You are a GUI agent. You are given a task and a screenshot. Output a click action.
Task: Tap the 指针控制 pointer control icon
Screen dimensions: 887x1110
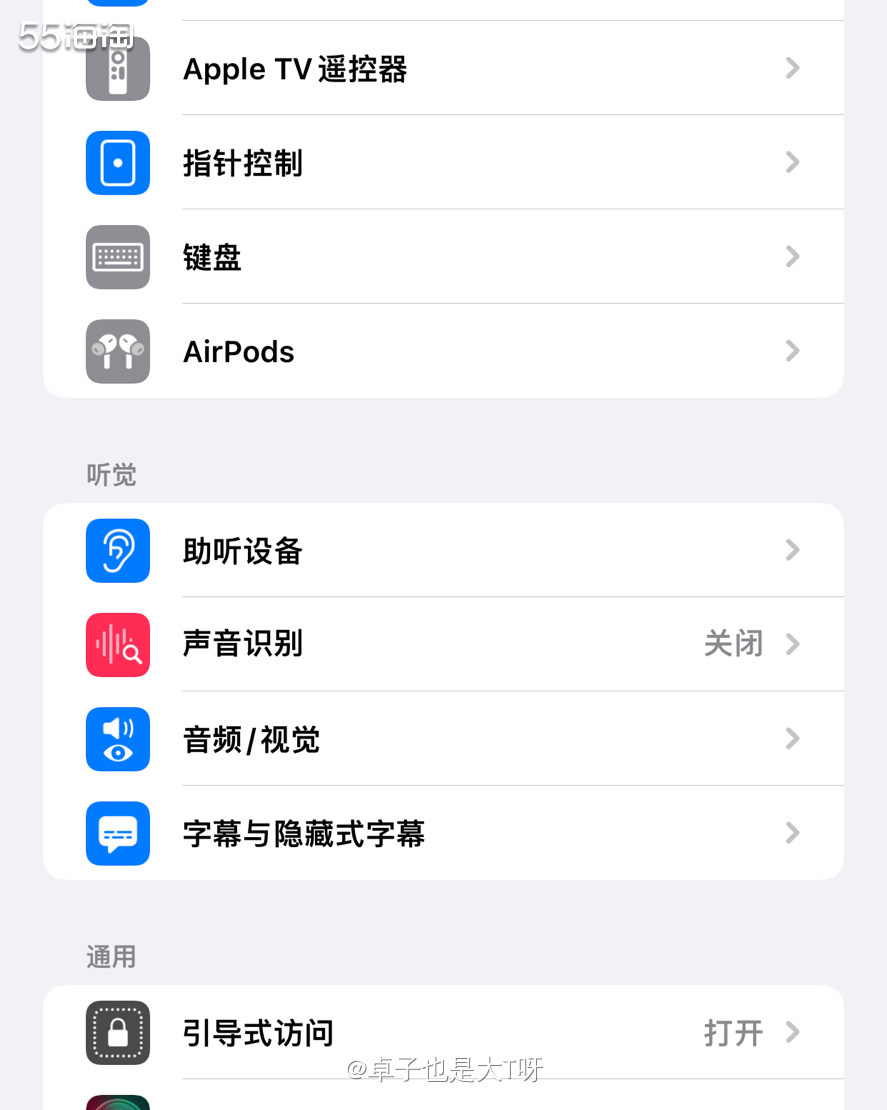point(117,162)
